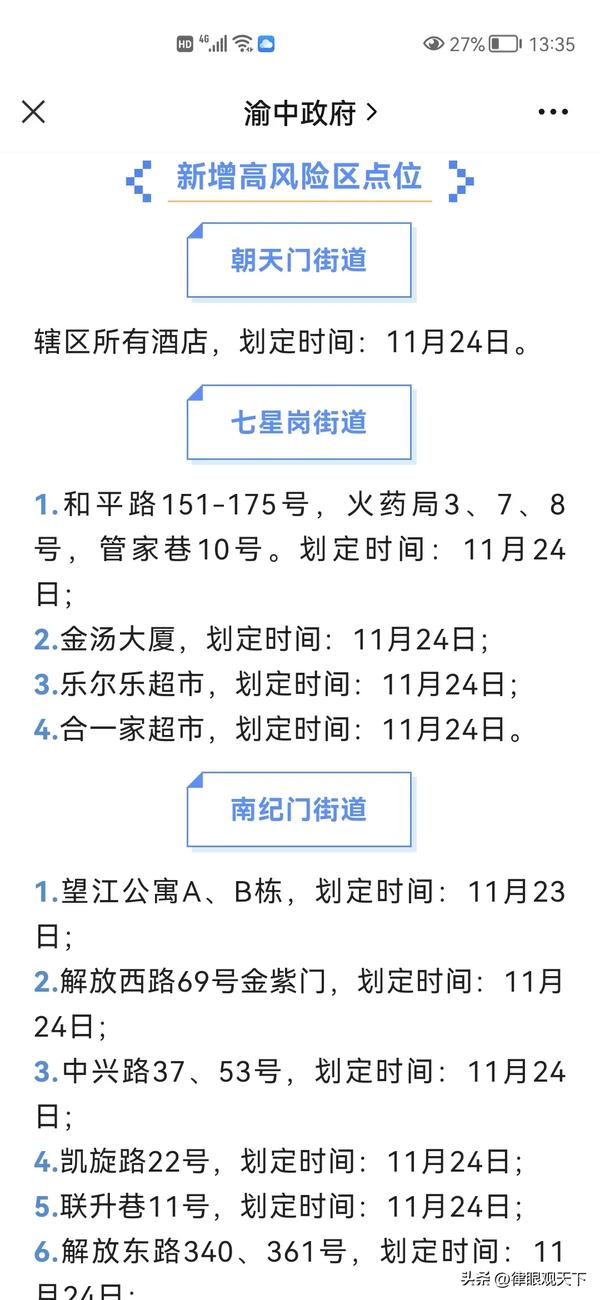The width and height of the screenshot is (600, 1300).
Task: Open the 渝中政府 account profile
Action: coord(309,112)
